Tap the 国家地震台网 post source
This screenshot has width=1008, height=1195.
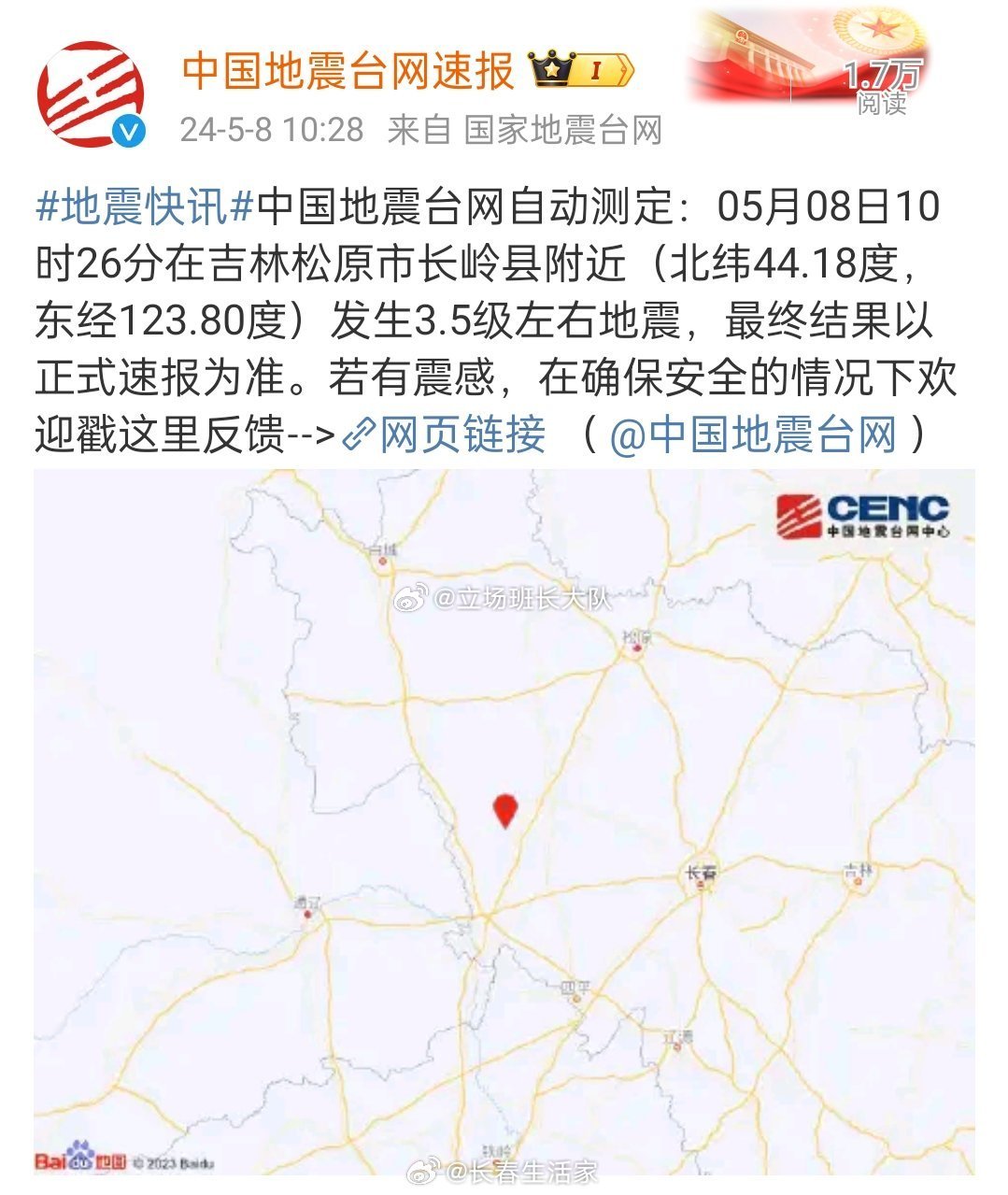562,130
